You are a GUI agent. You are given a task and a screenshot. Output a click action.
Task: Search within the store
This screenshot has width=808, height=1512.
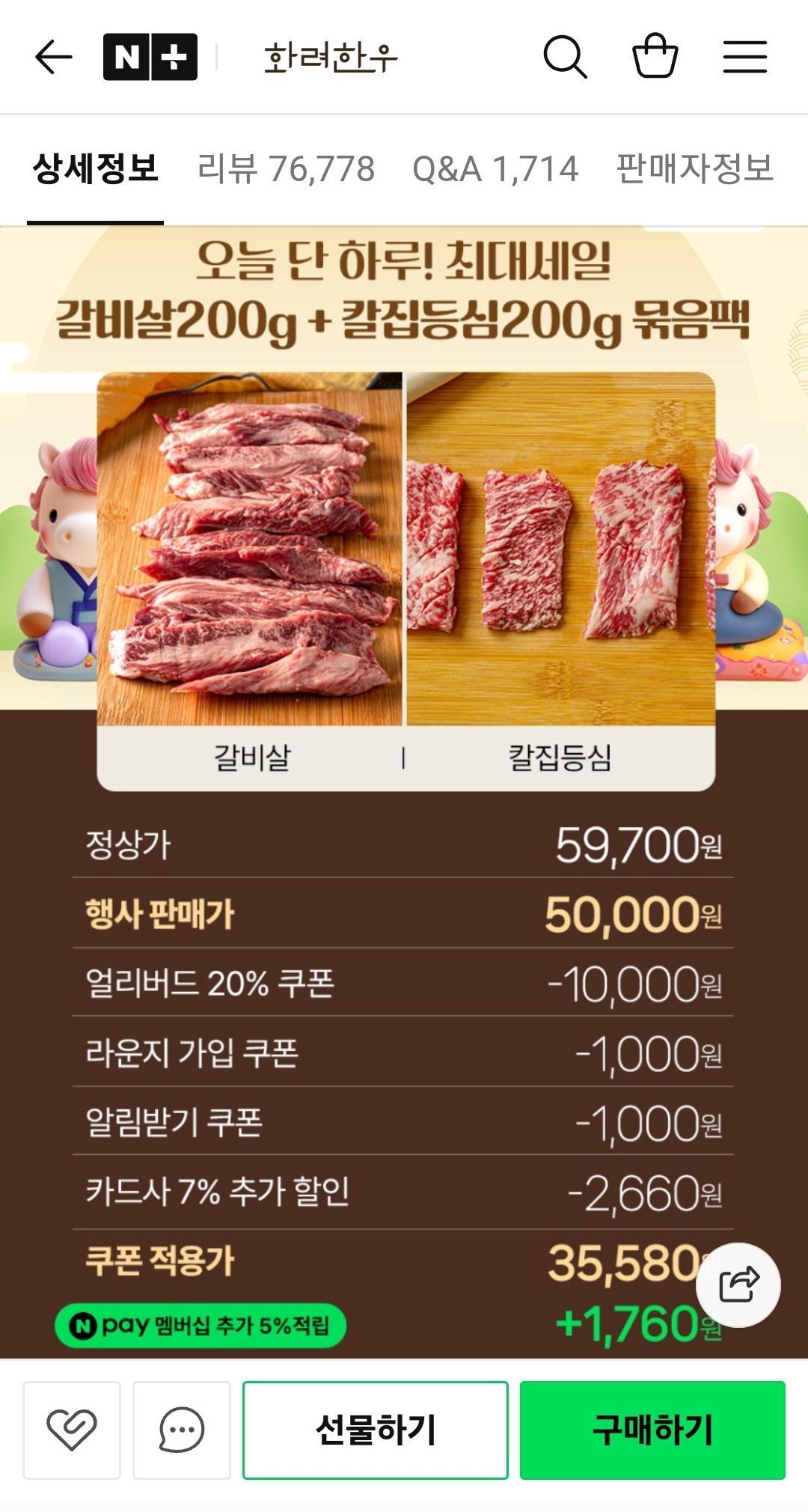coord(565,57)
